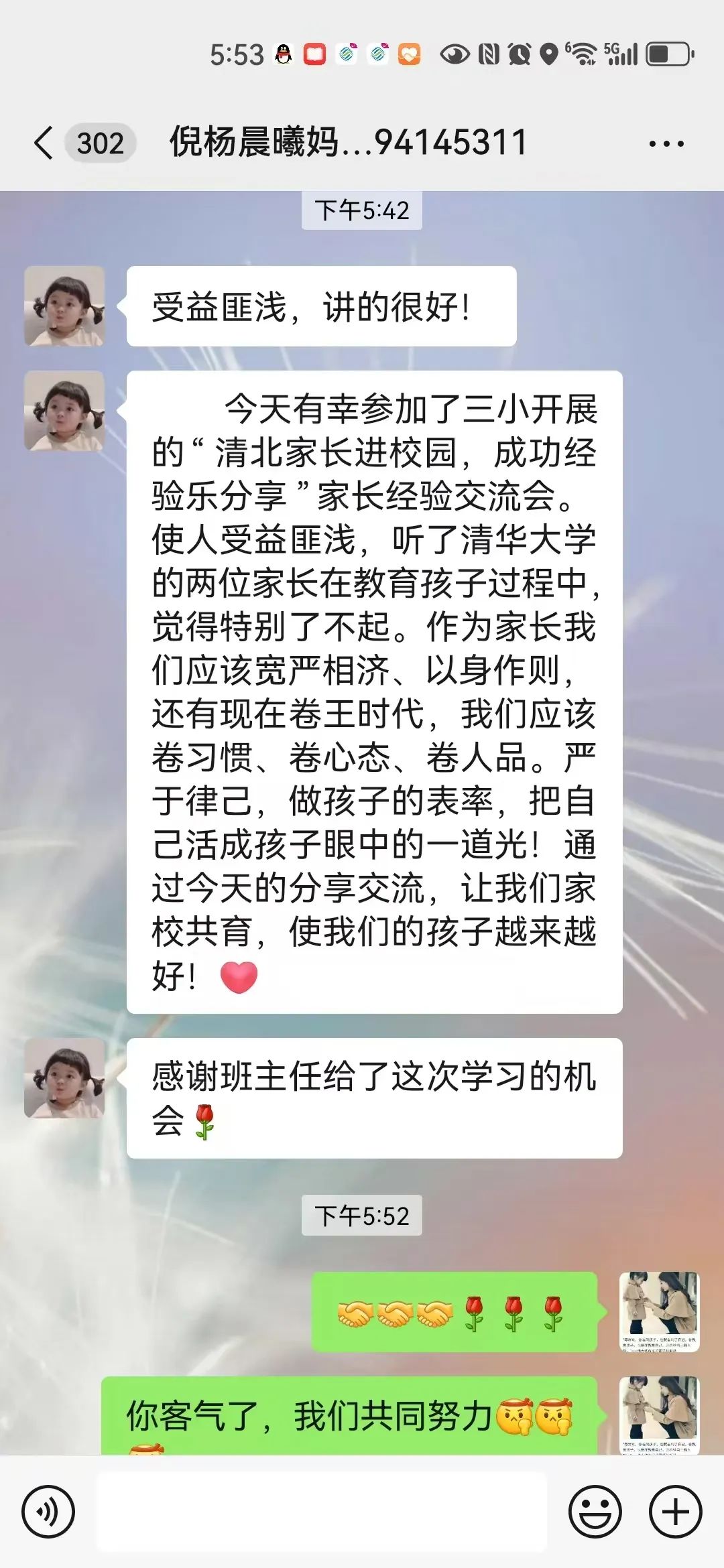Tap the message text input field

(x=322, y=1512)
